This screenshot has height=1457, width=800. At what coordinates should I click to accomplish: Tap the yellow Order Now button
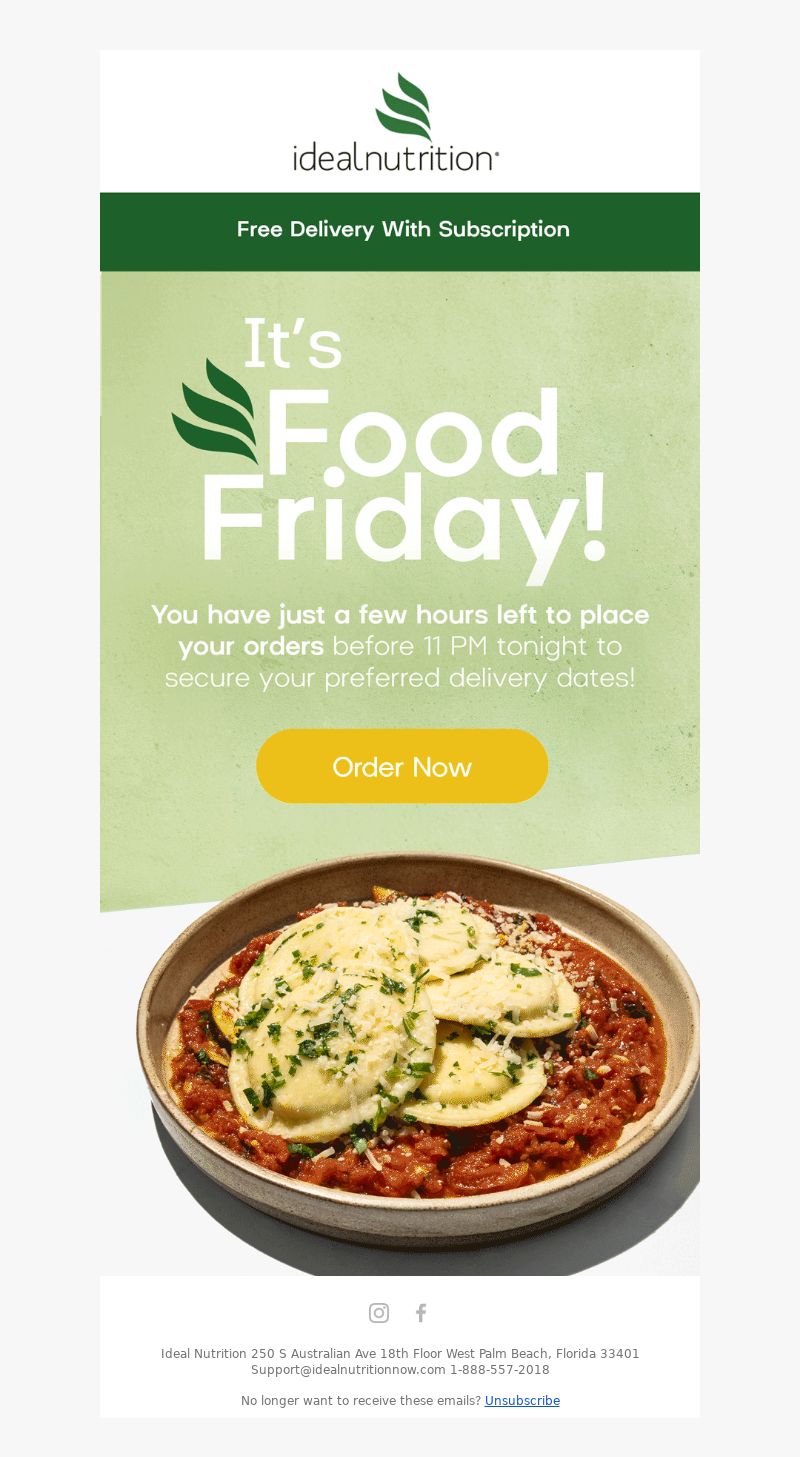[x=402, y=766]
